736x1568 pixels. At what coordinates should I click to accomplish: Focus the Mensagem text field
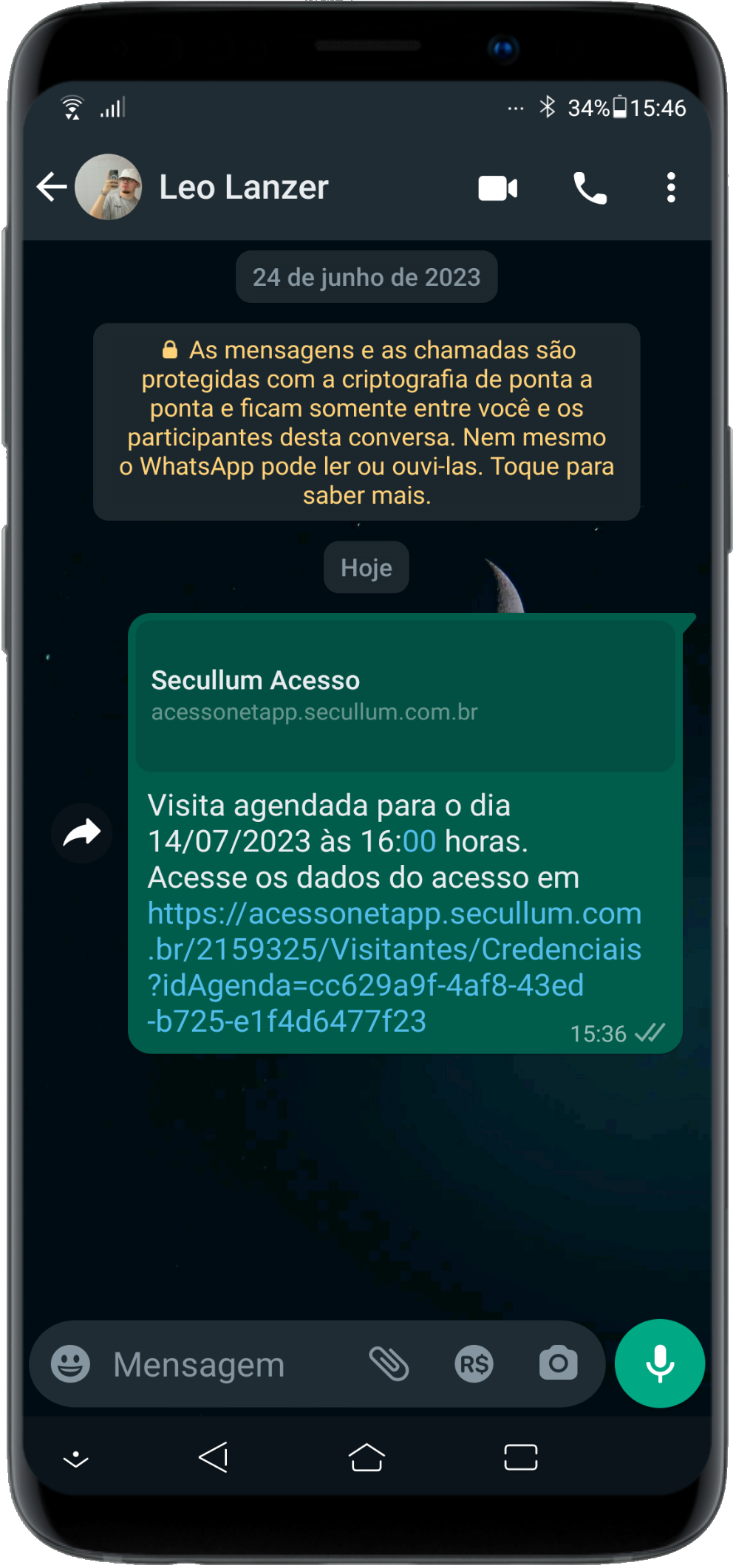(x=222, y=1365)
